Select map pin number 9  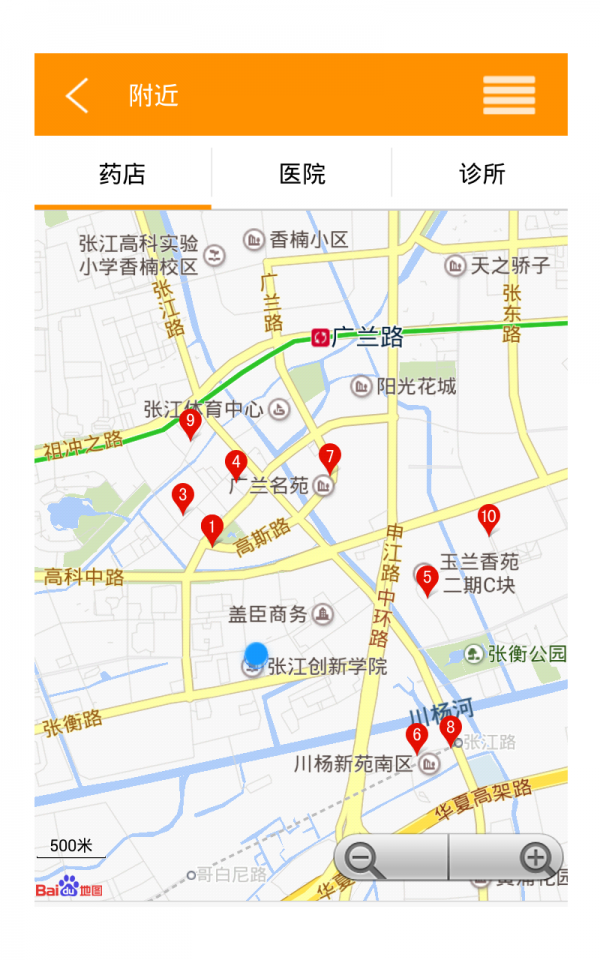coord(190,424)
